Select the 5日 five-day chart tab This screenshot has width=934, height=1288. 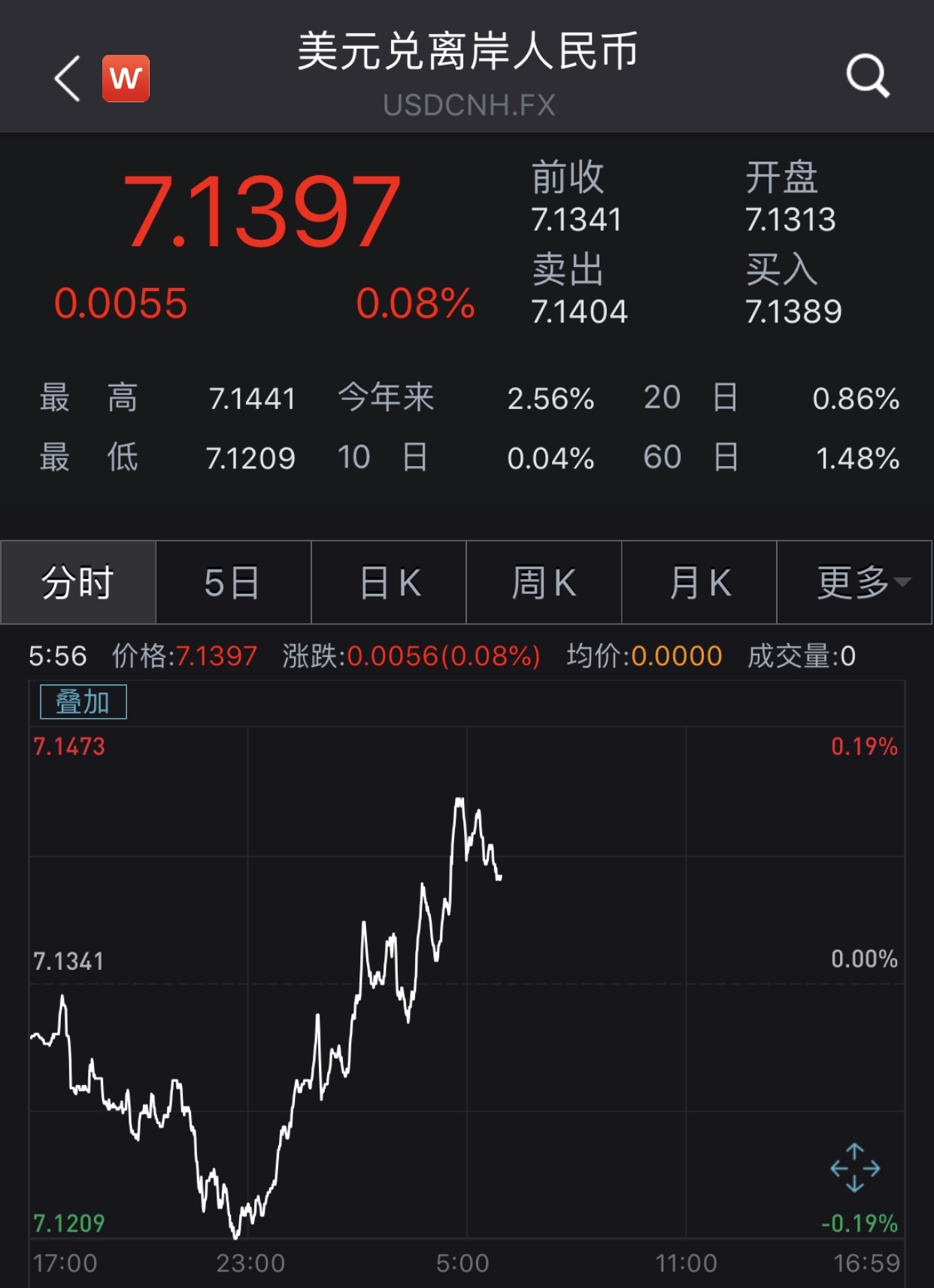pyautogui.click(x=233, y=581)
